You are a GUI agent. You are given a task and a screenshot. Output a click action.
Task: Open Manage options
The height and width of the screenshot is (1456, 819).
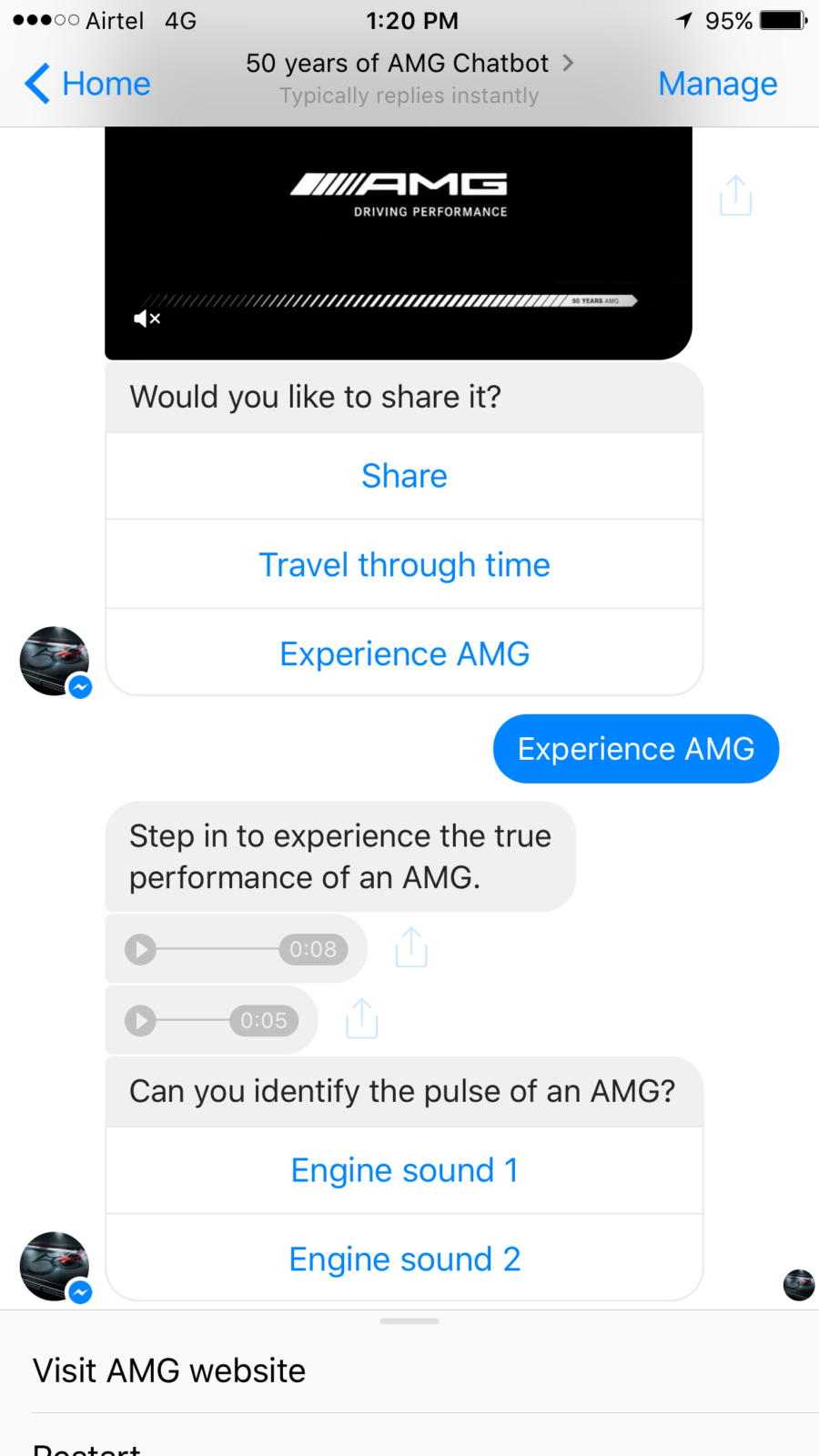tap(717, 84)
